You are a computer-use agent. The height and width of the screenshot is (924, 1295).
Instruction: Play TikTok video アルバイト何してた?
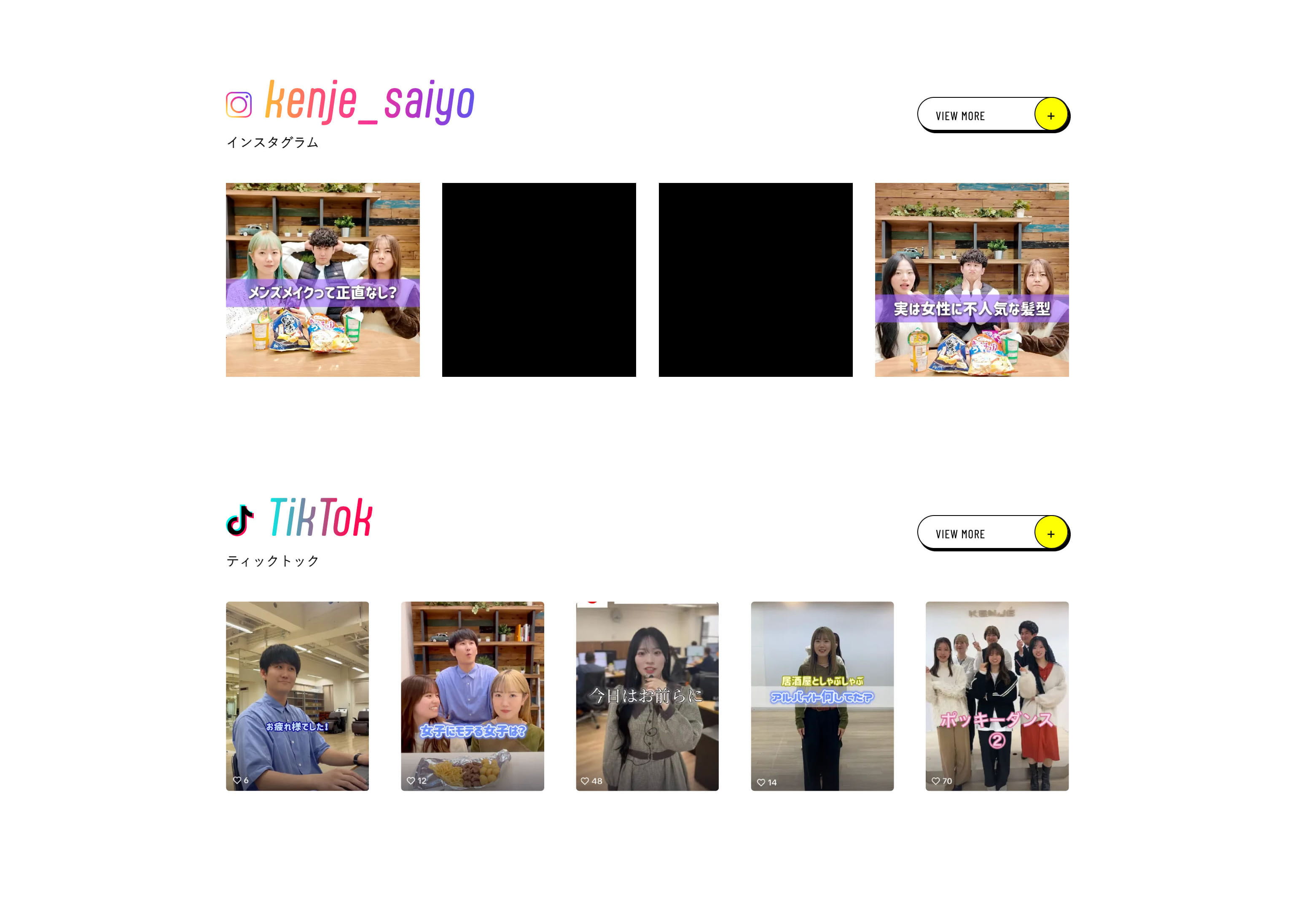point(822,695)
